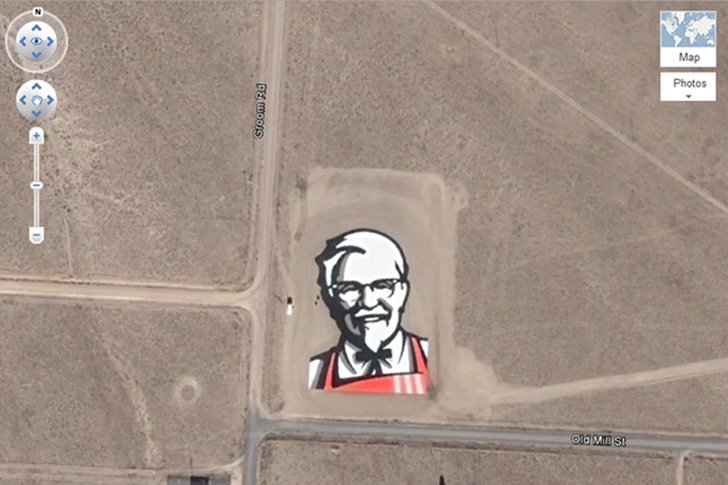The image size is (728, 485).
Task: Tap the eye icon in the look-around control
Action: tap(37, 41)
